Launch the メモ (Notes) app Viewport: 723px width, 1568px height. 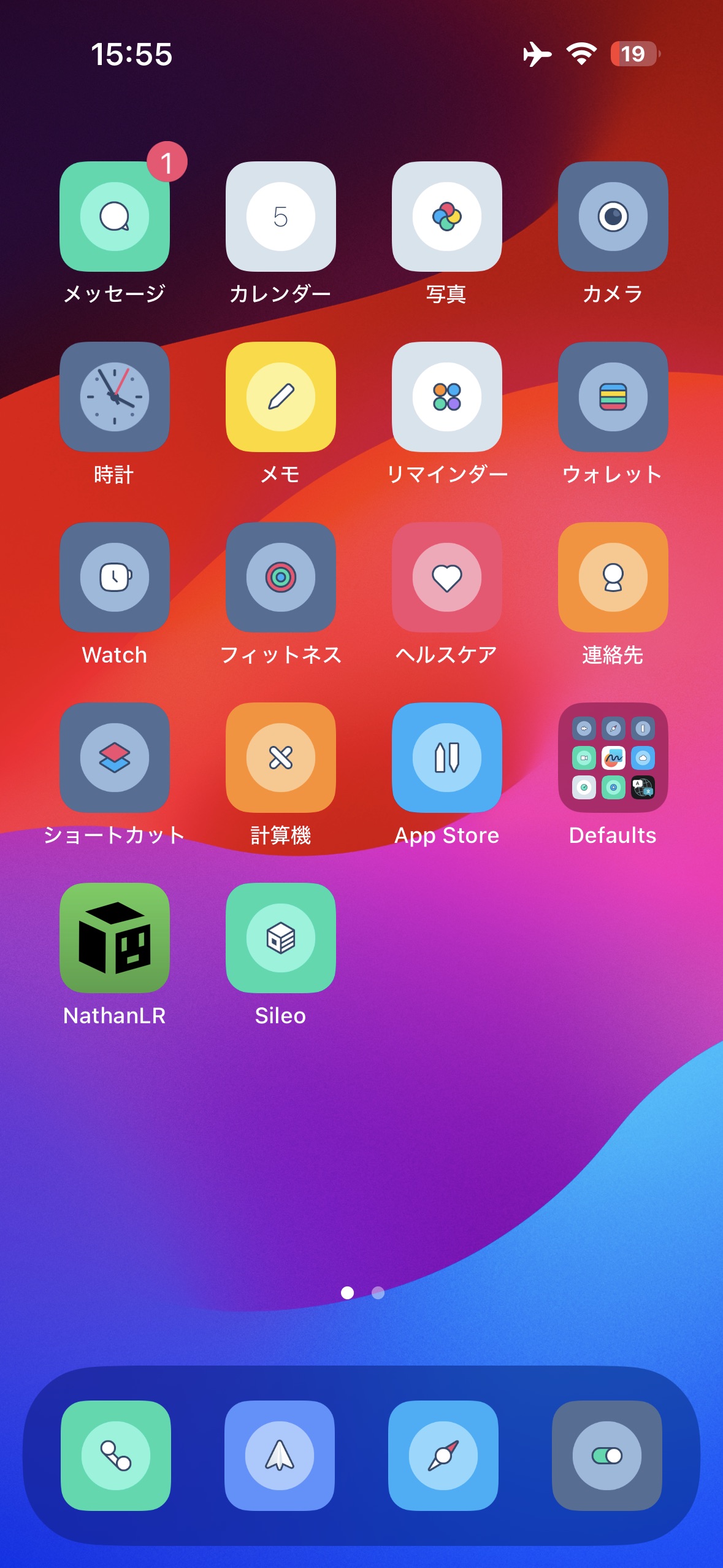(281, 397)
